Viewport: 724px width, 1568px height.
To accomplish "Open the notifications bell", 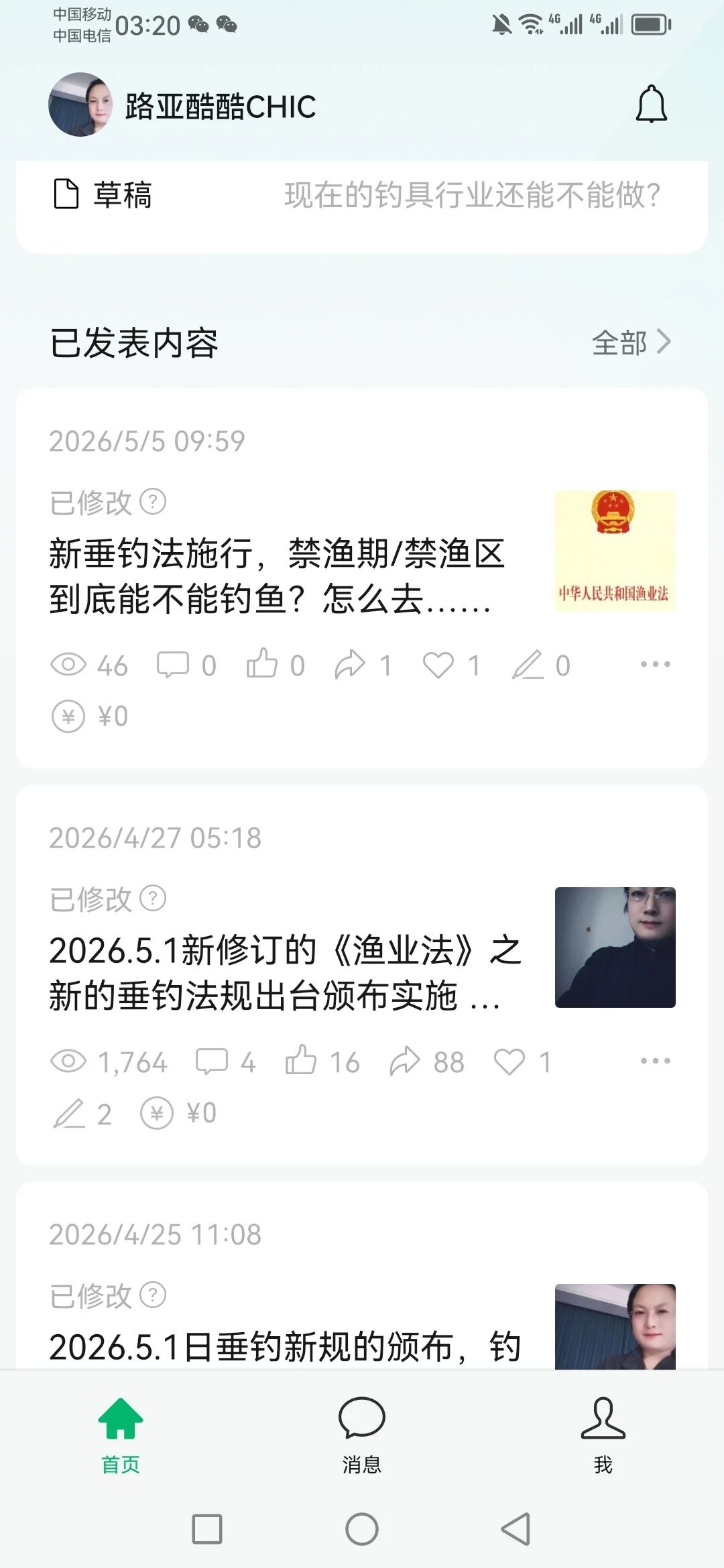I will pos(651,105).
